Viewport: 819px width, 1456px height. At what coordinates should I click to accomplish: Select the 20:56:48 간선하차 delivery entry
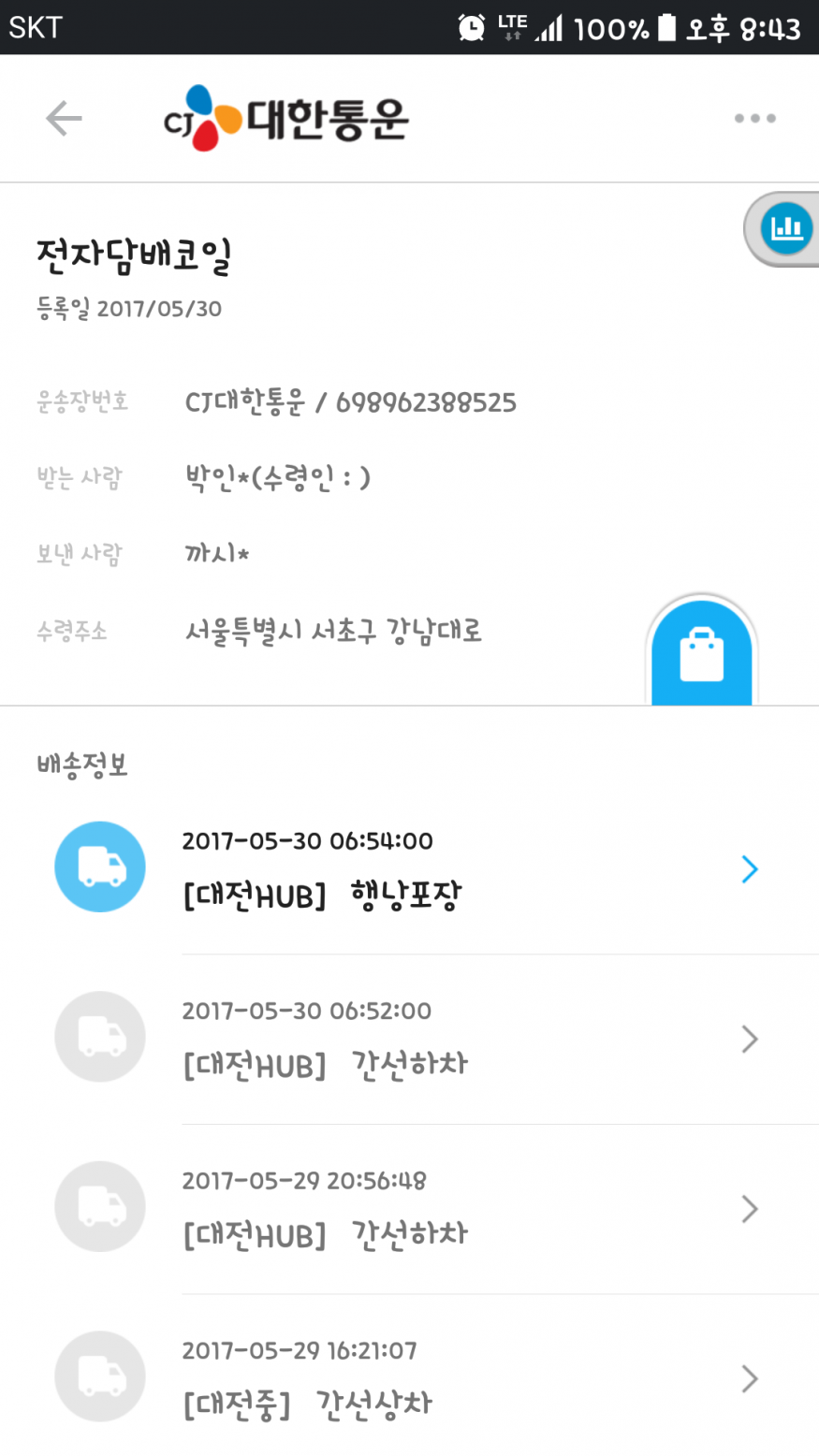click(468, 1209)
